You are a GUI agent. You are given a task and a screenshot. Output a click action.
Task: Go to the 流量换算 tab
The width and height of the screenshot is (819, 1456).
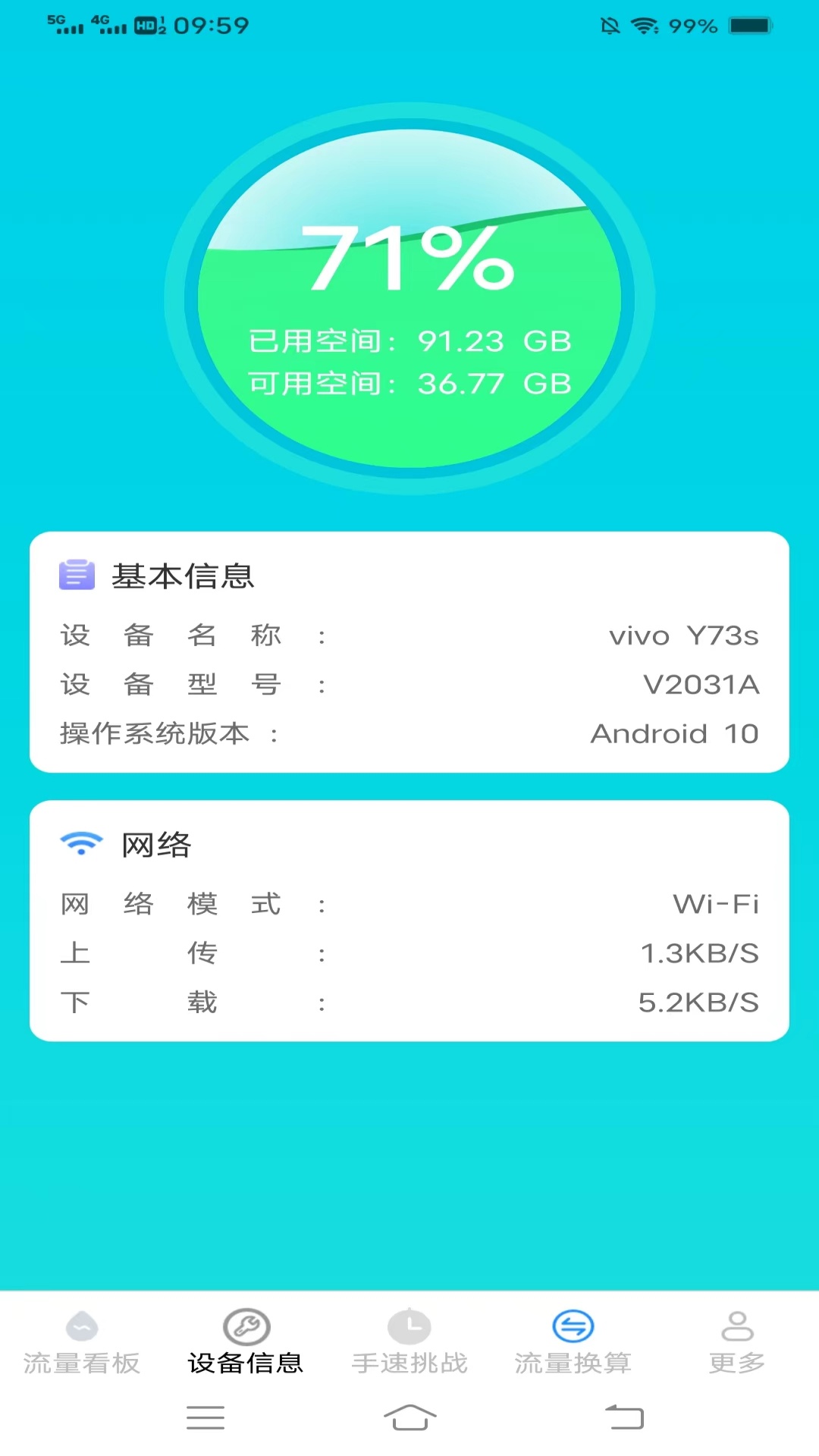573,1342
